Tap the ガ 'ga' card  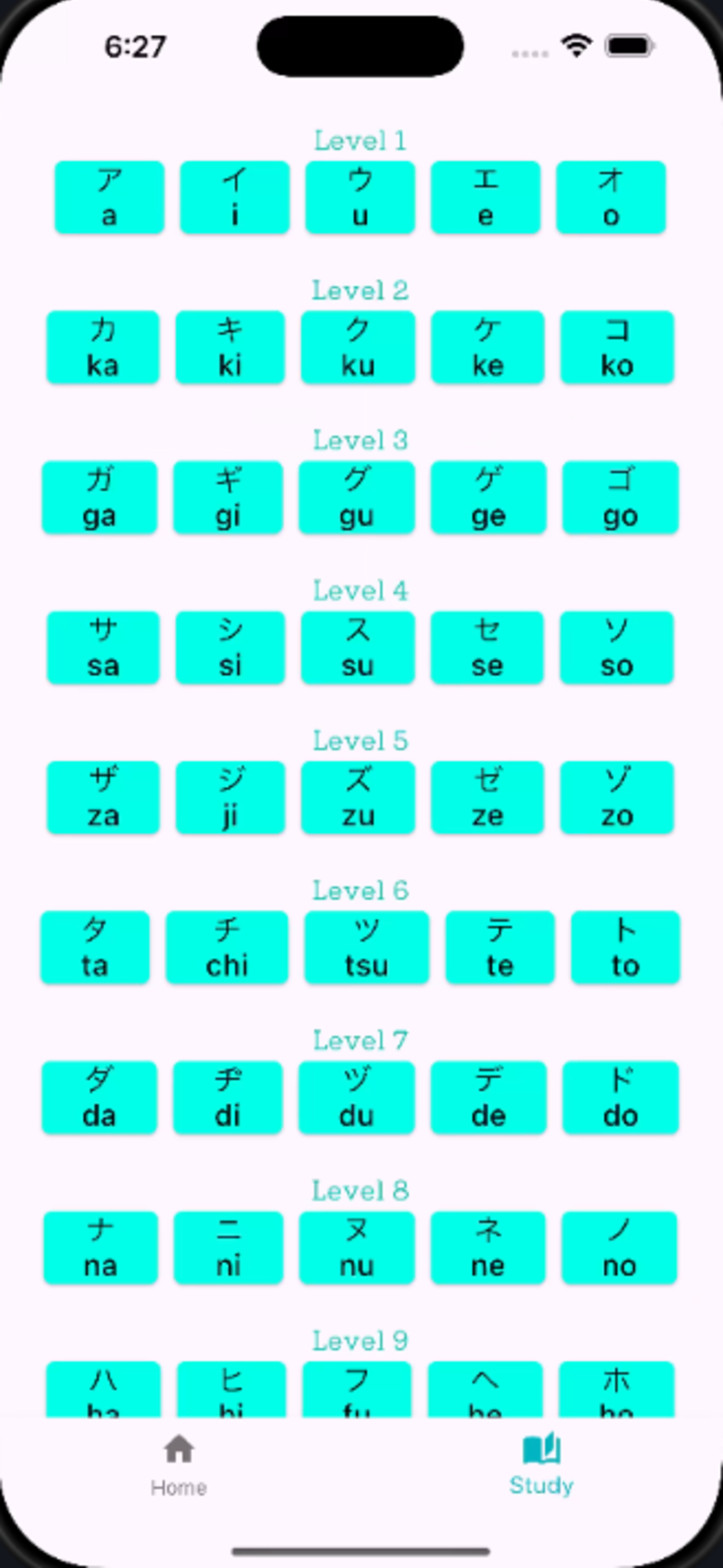point(99,497)
